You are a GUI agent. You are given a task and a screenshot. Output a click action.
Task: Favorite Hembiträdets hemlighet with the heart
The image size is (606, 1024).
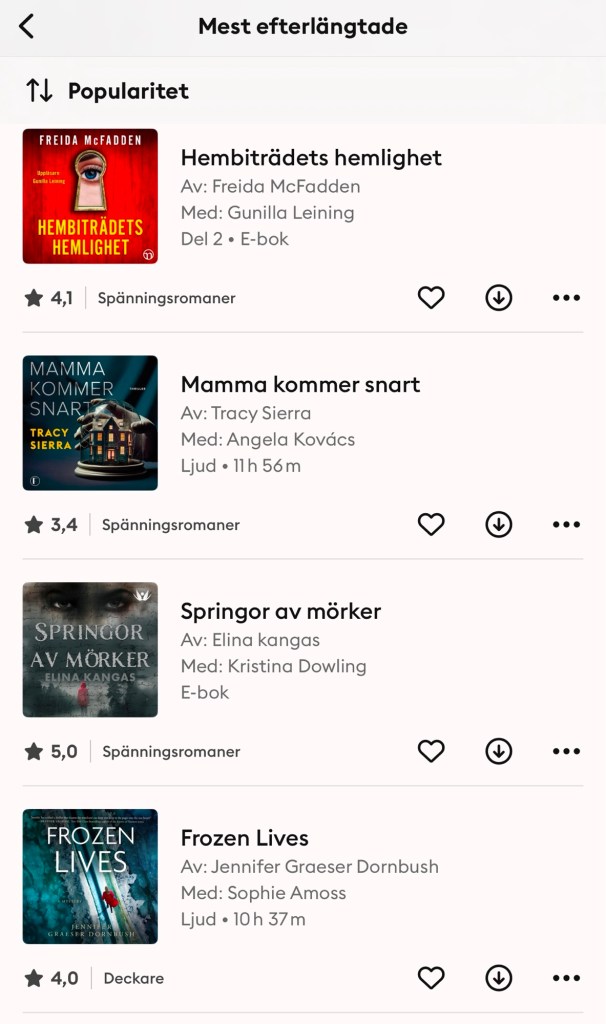coord(431,297)
